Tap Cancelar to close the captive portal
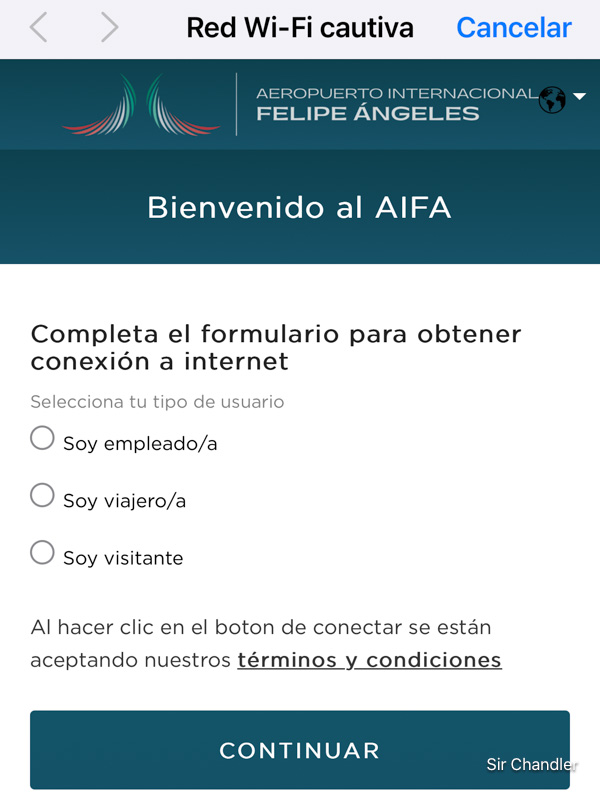 513,28
